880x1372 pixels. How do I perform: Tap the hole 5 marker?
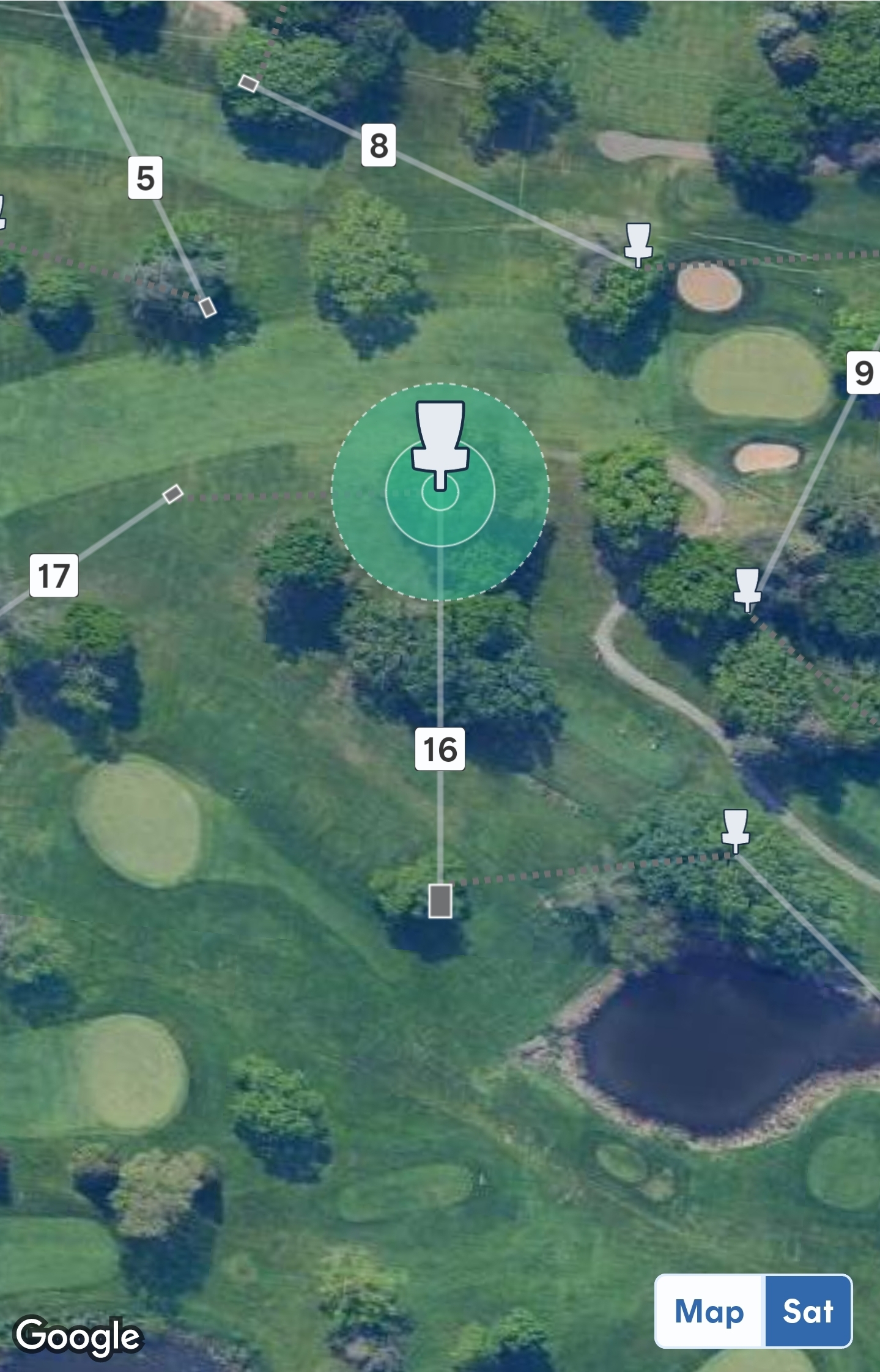pos(145,178)
